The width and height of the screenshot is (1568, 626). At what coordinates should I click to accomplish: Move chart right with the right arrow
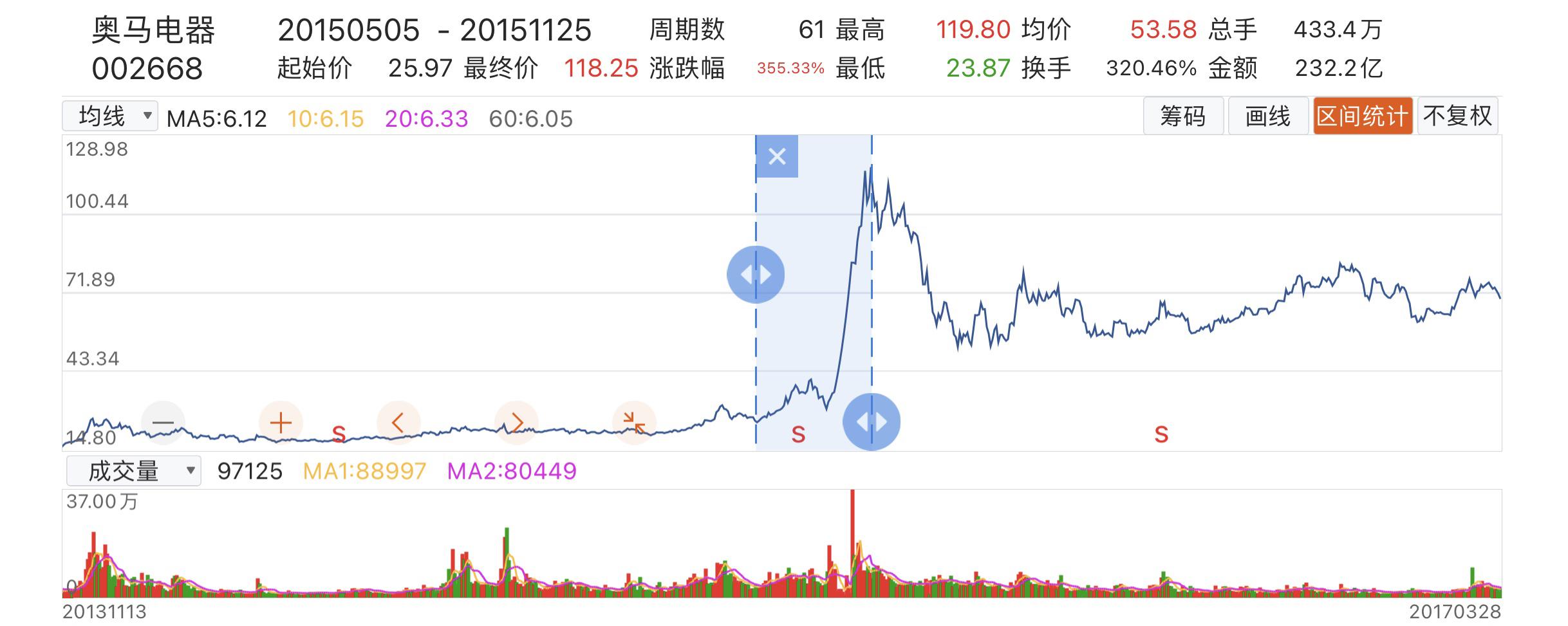pos(516,423)
